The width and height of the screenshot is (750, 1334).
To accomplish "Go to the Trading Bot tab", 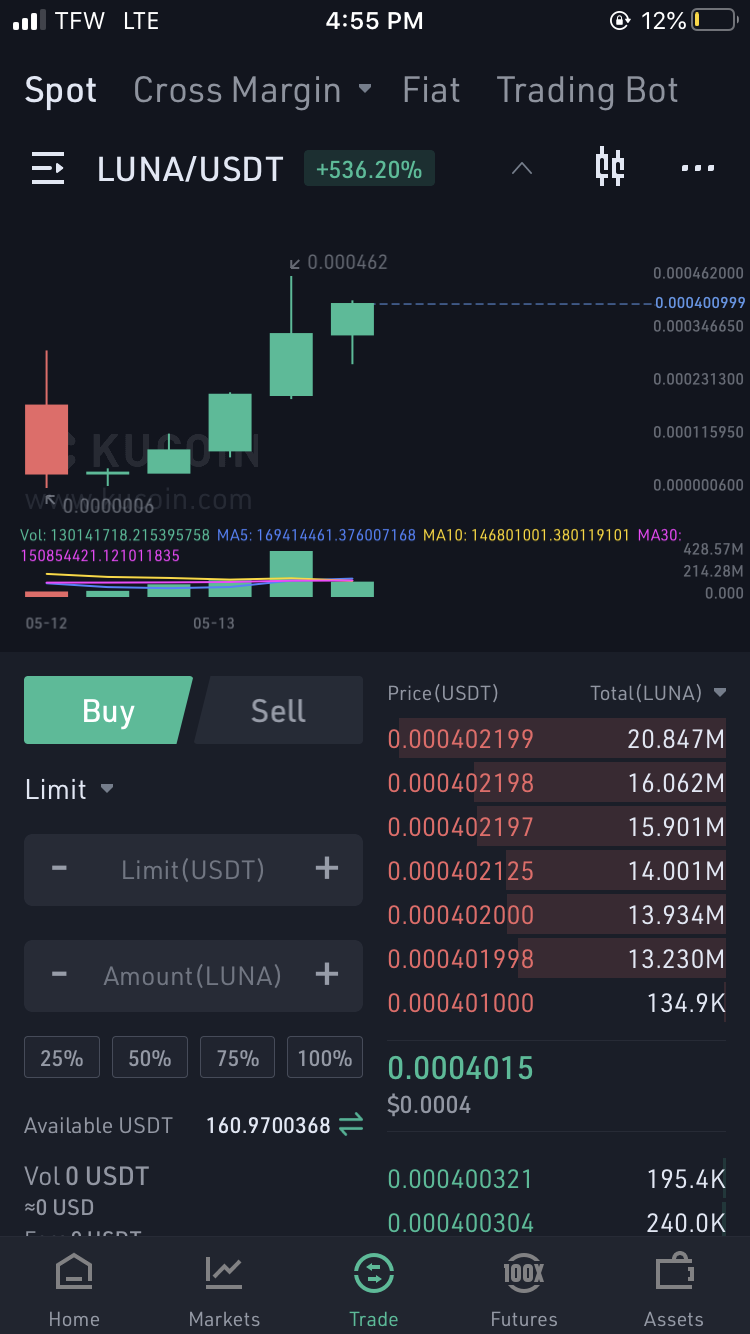I will [587, 90].
